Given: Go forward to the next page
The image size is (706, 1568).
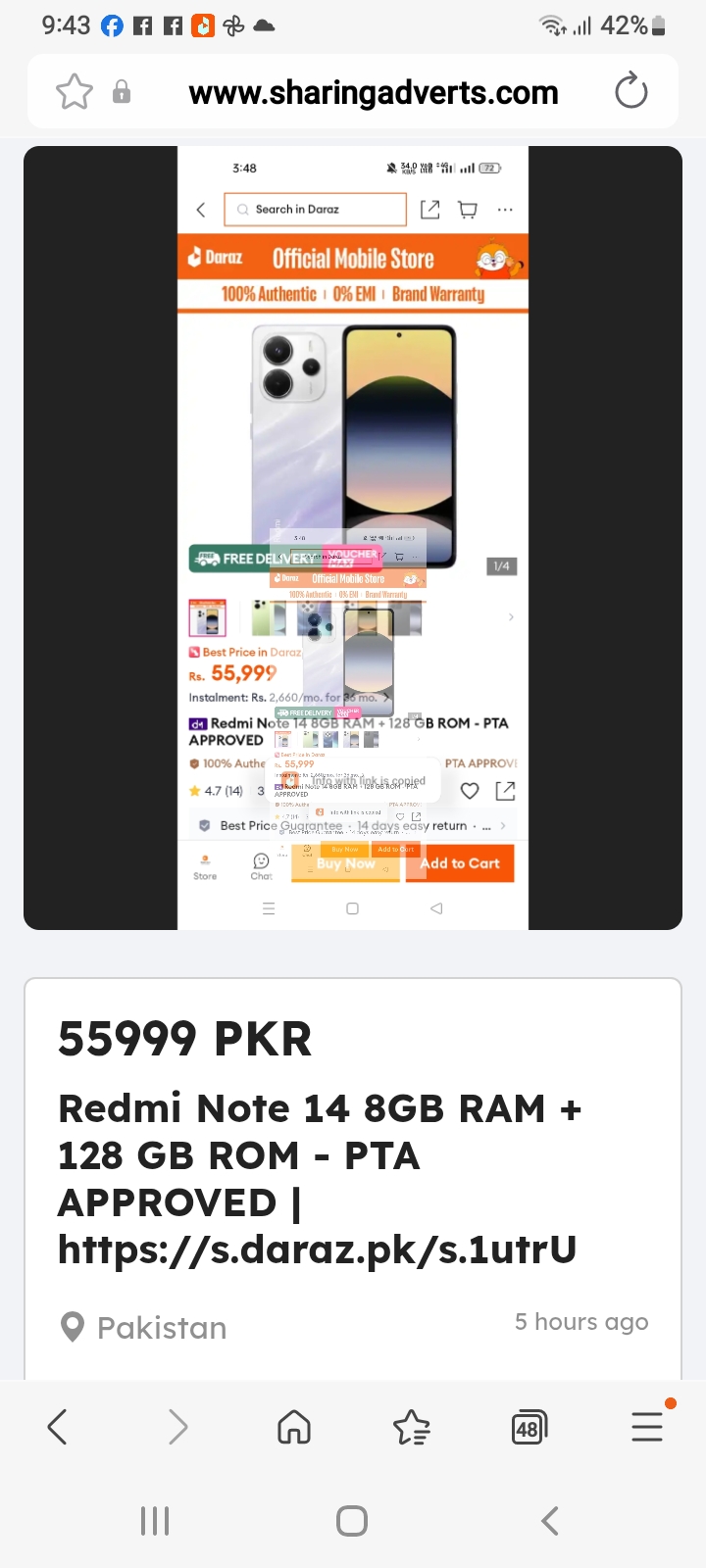Looking at the screenshot, I should pyautogui.click(x=177, y=1427).
